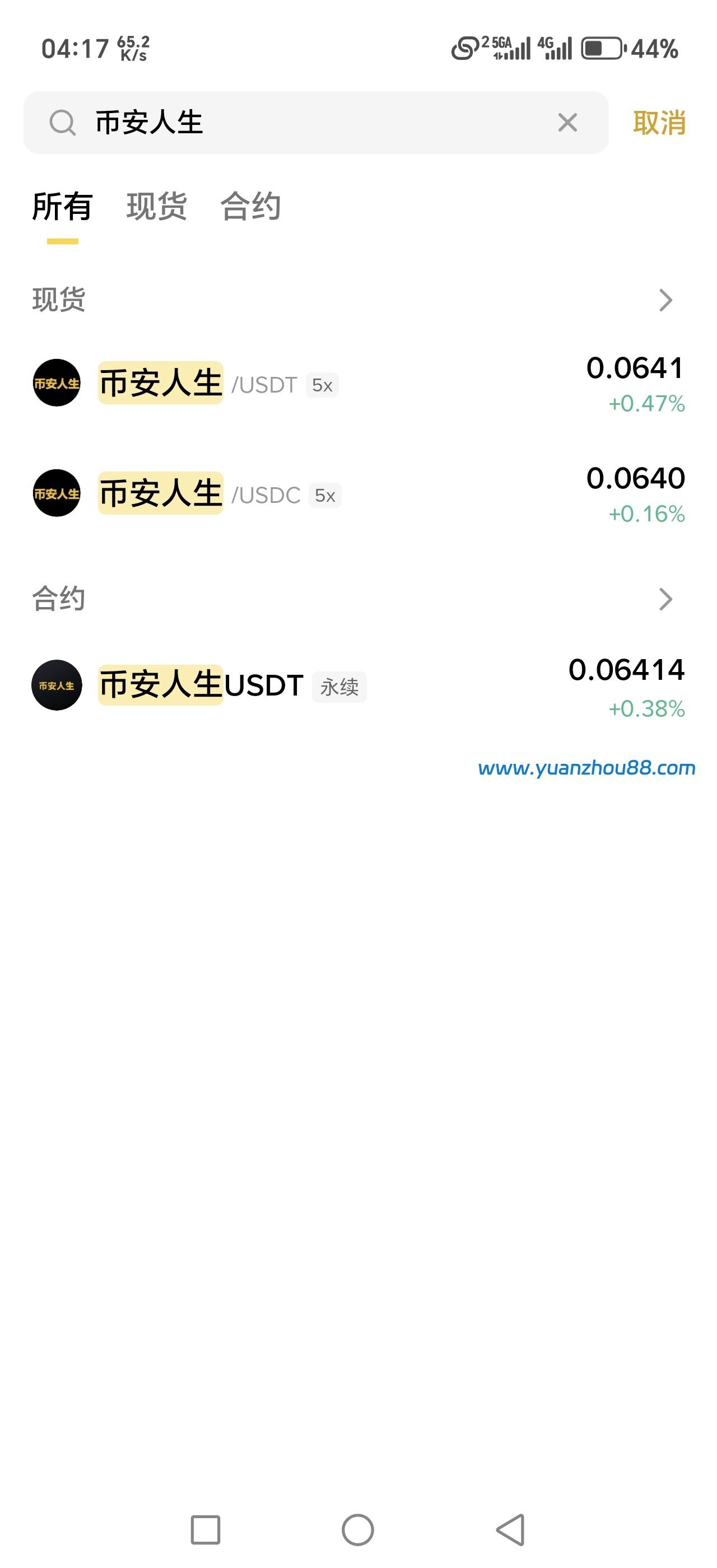Switch to the 合约 tab
Viewport: 717px width, 1568px height.
pos(250,206)
